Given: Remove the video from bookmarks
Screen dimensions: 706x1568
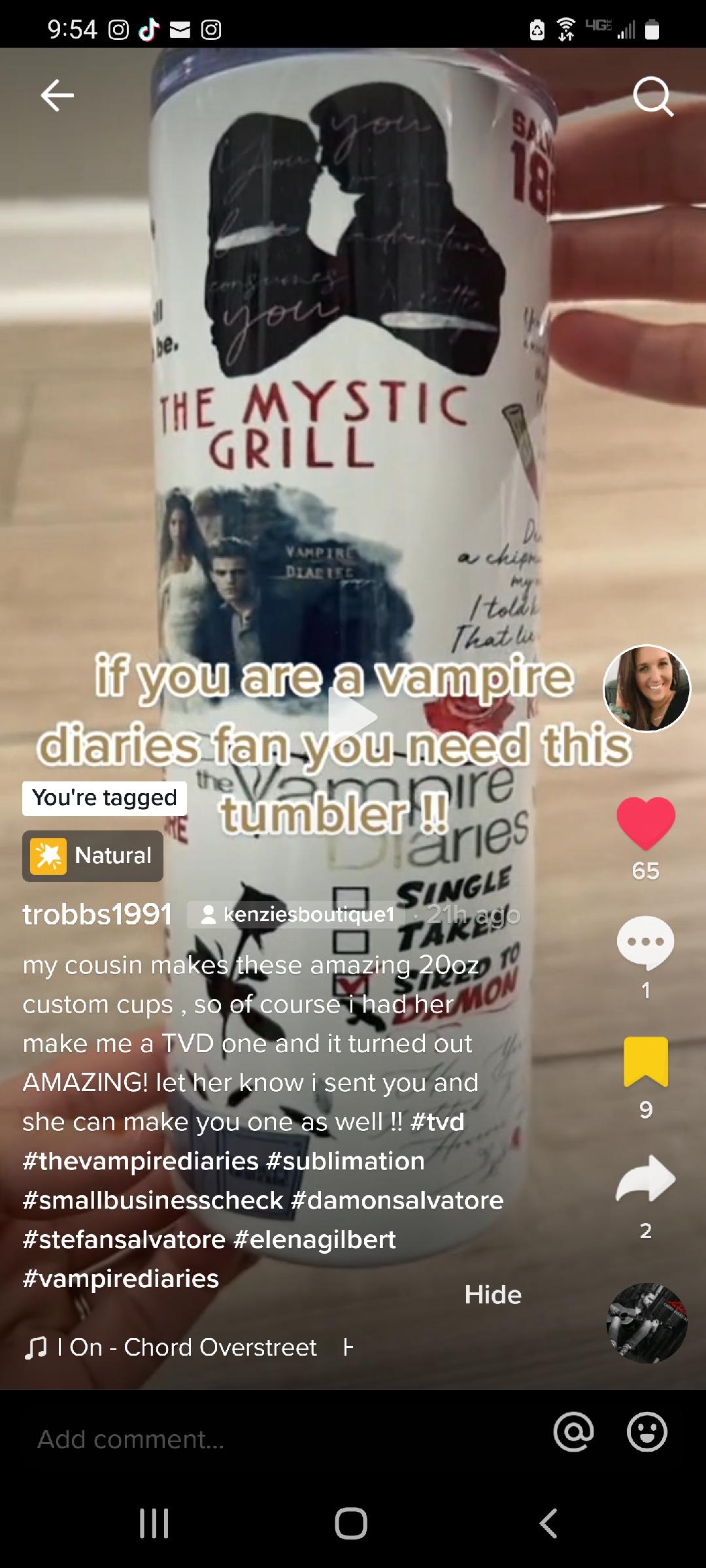Looking at the screenshot, I should tap(645, 1062).
